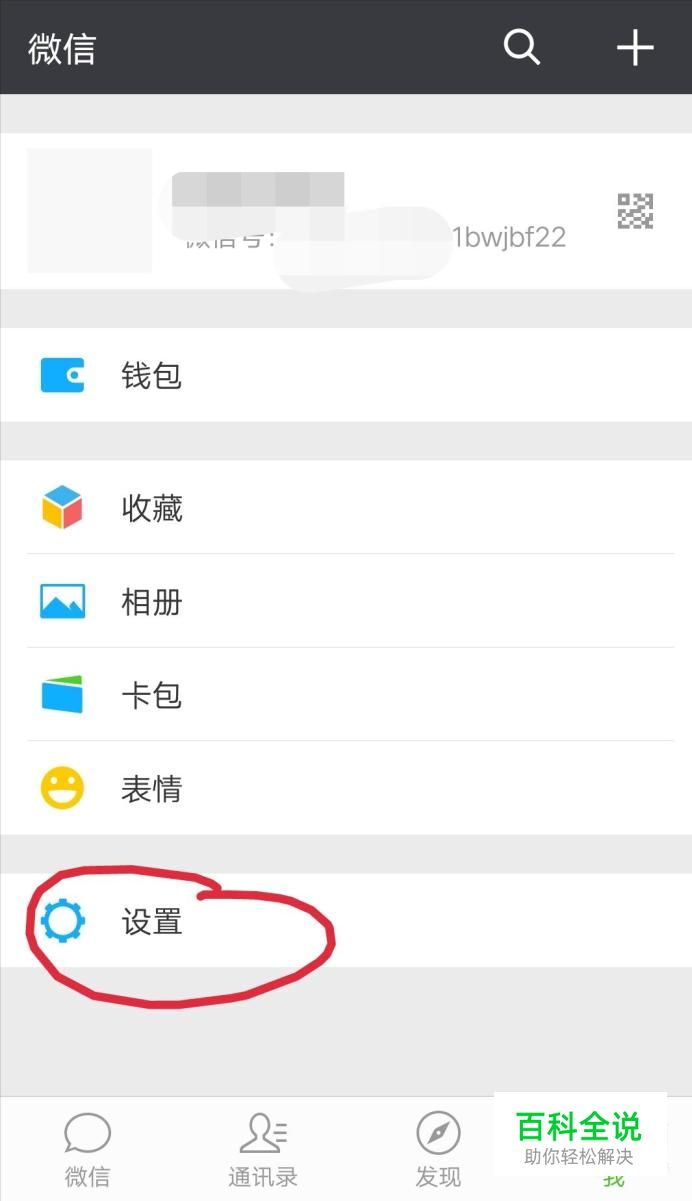Open 收藏 favorites

click(346, 508)
